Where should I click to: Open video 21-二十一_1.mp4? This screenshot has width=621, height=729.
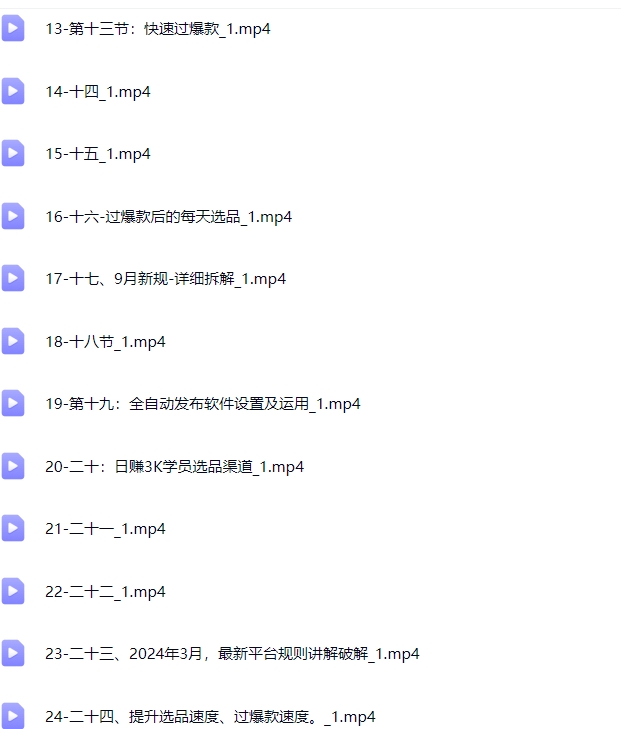pos(105,529)
